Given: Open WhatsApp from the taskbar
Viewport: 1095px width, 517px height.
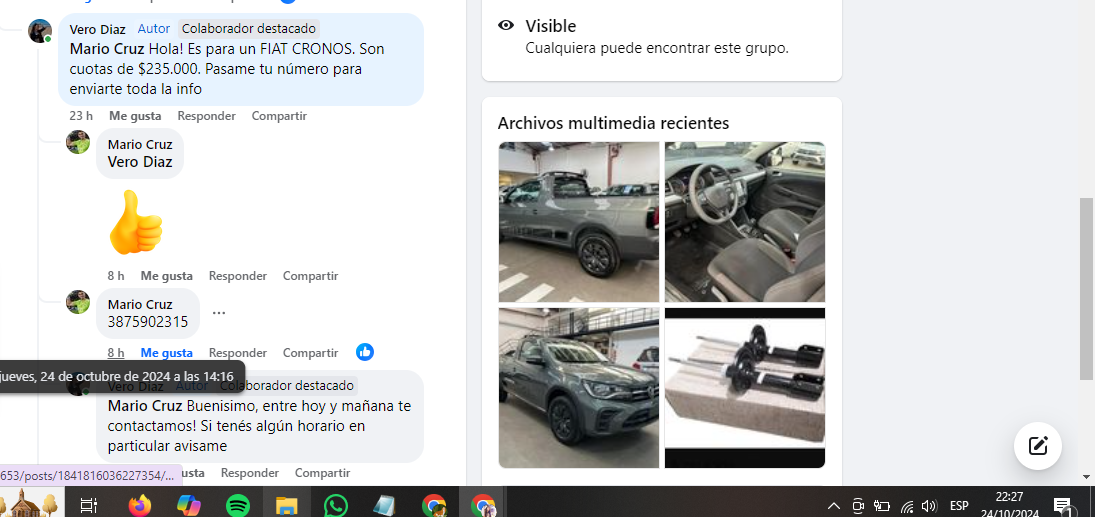Looking at the screenshot, I should pos(336,505).
